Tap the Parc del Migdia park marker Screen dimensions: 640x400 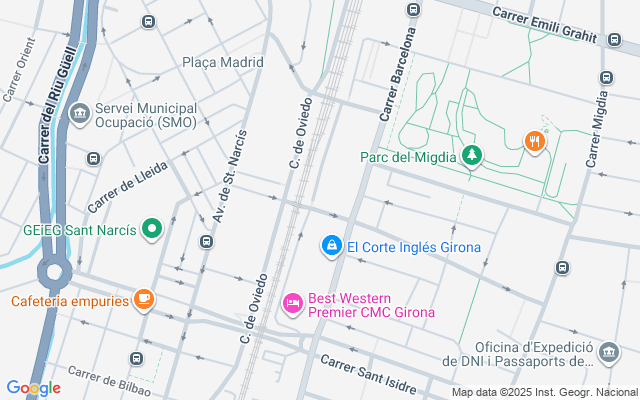pos(471,155)
